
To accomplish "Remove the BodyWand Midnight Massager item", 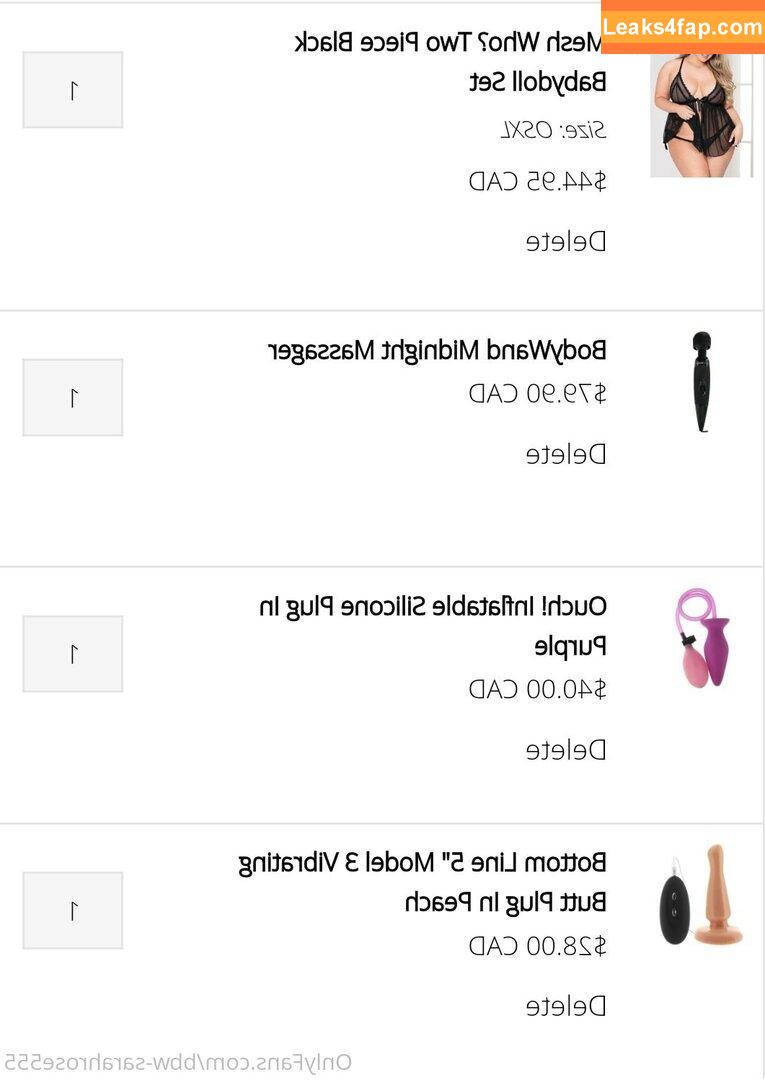I will 566,455.
